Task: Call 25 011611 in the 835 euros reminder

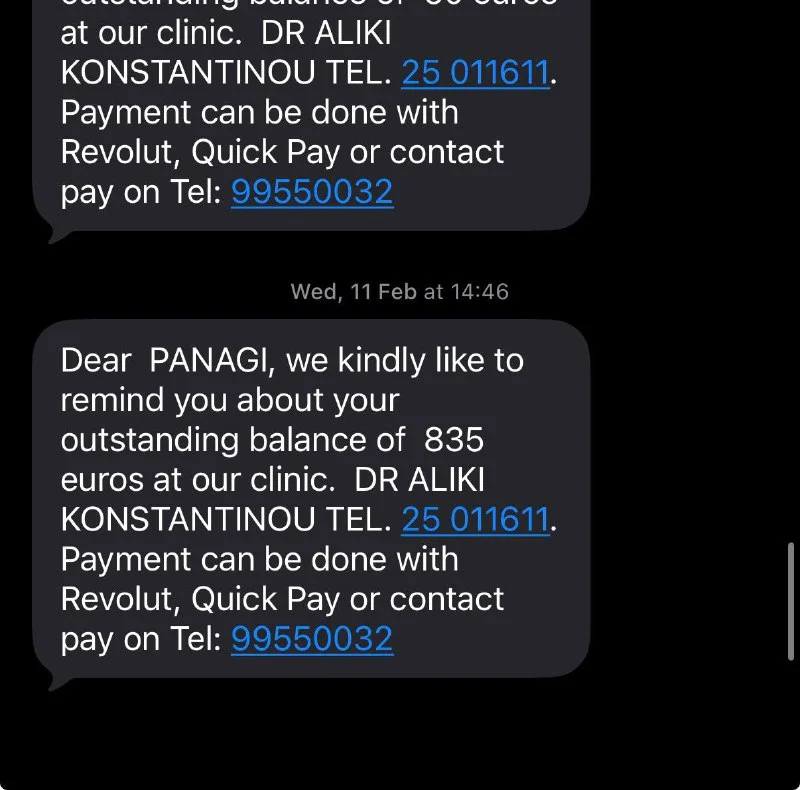Action: coord(475,520)
